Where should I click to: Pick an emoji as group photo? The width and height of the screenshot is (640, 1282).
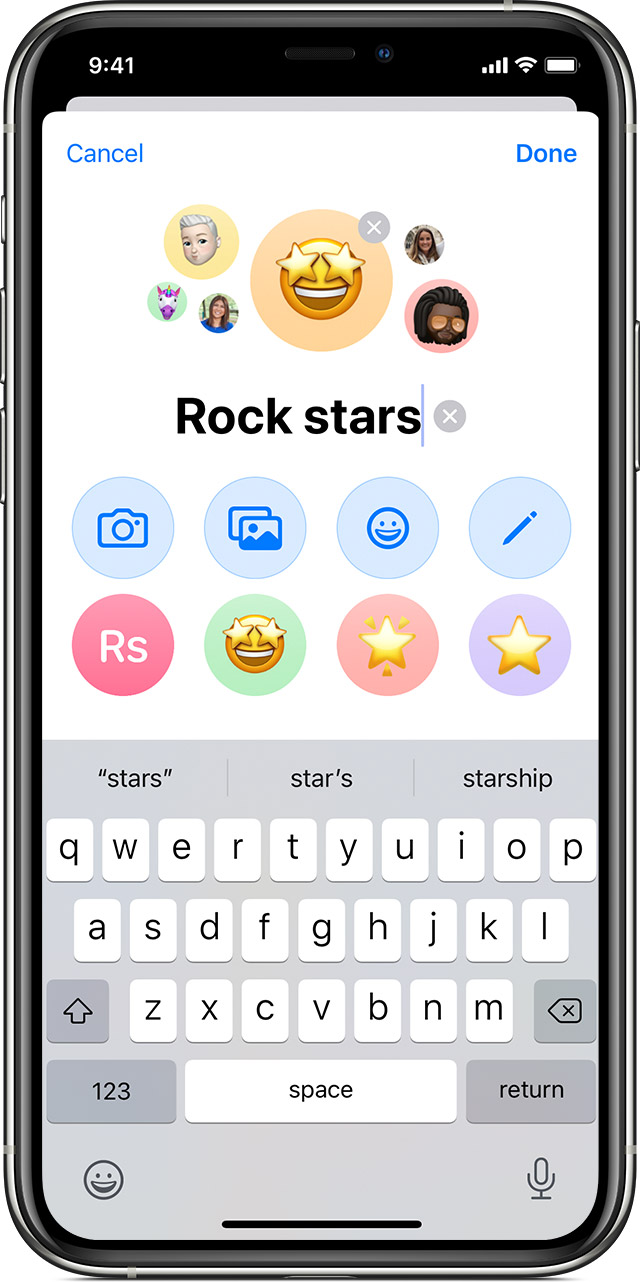point(388,528)
